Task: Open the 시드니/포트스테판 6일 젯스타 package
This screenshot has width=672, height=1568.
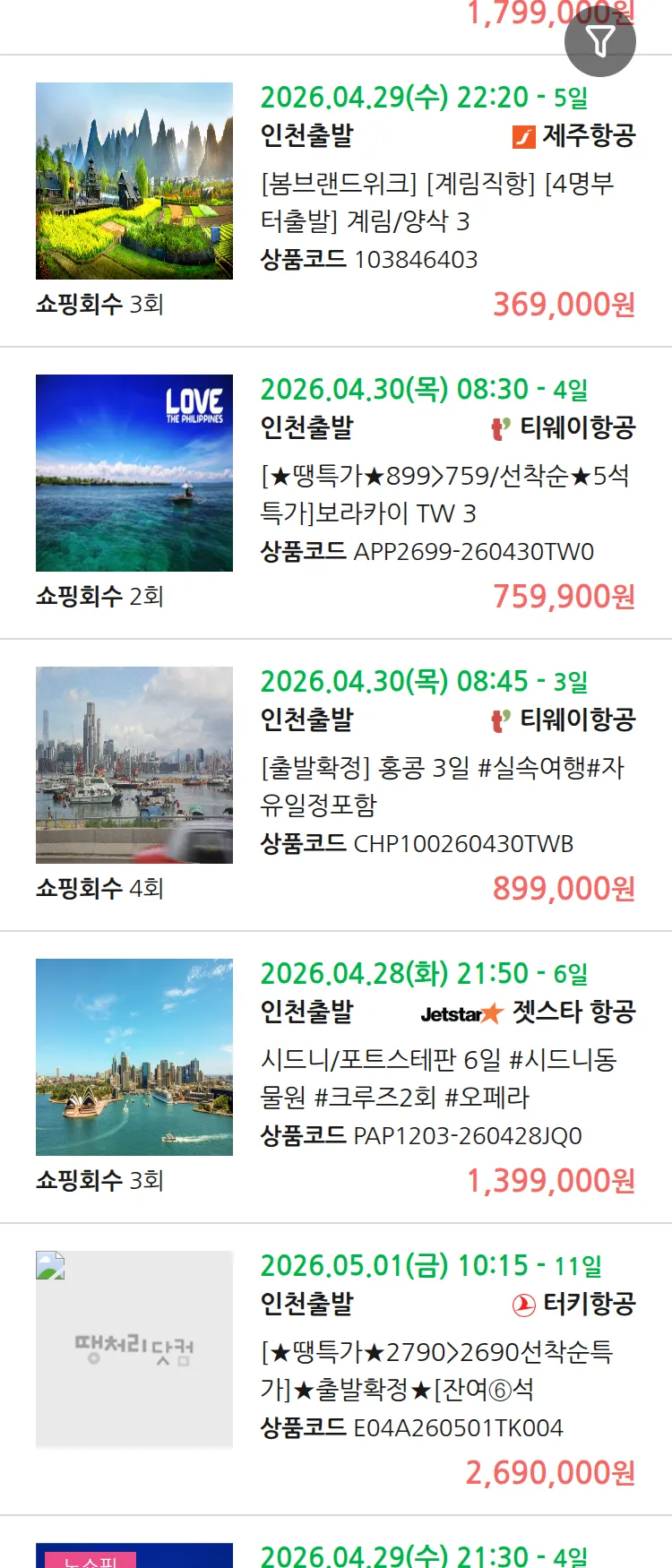Action: [438, 1078]
